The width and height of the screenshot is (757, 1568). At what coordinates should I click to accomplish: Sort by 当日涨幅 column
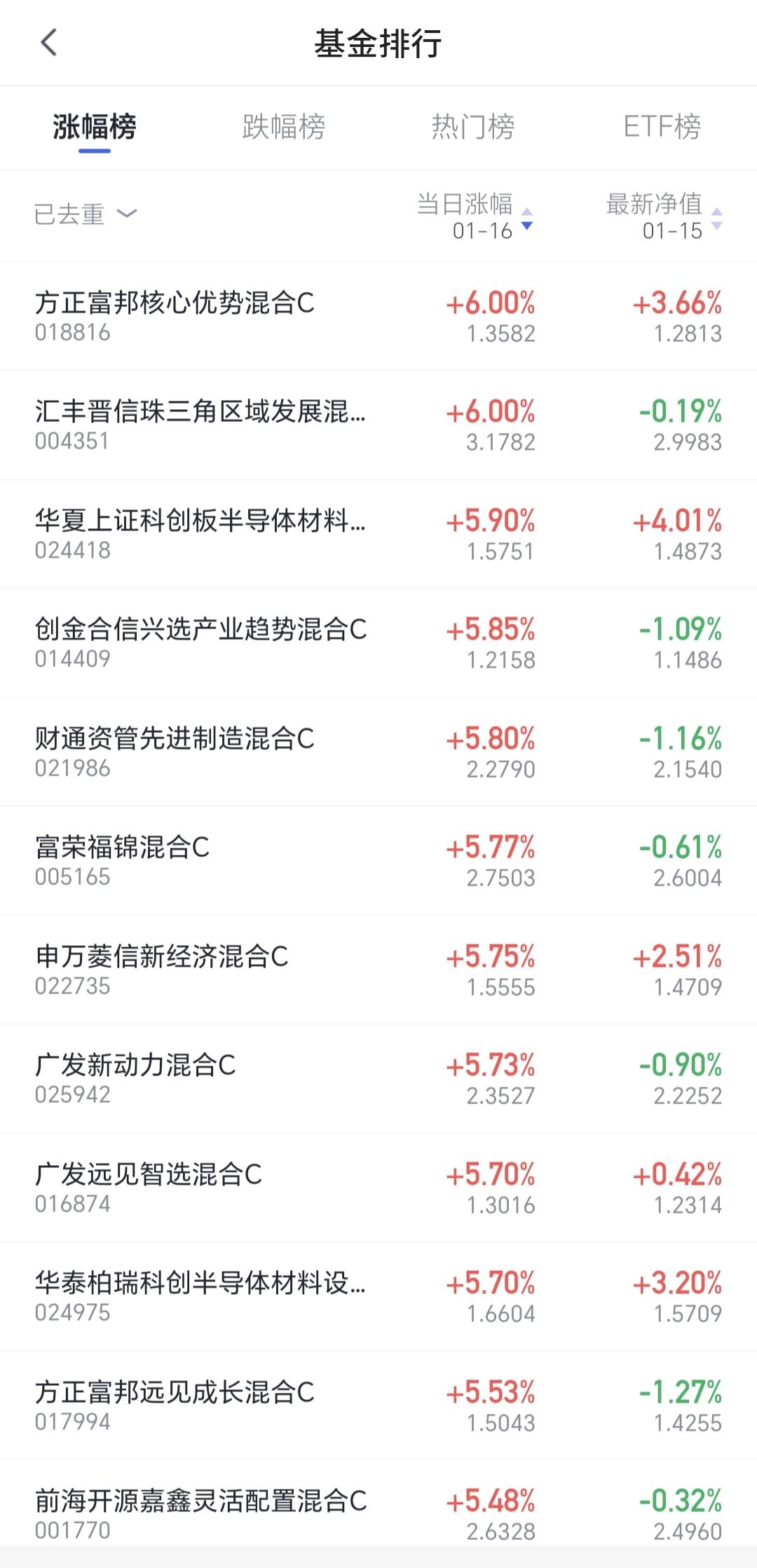point(475,216)
